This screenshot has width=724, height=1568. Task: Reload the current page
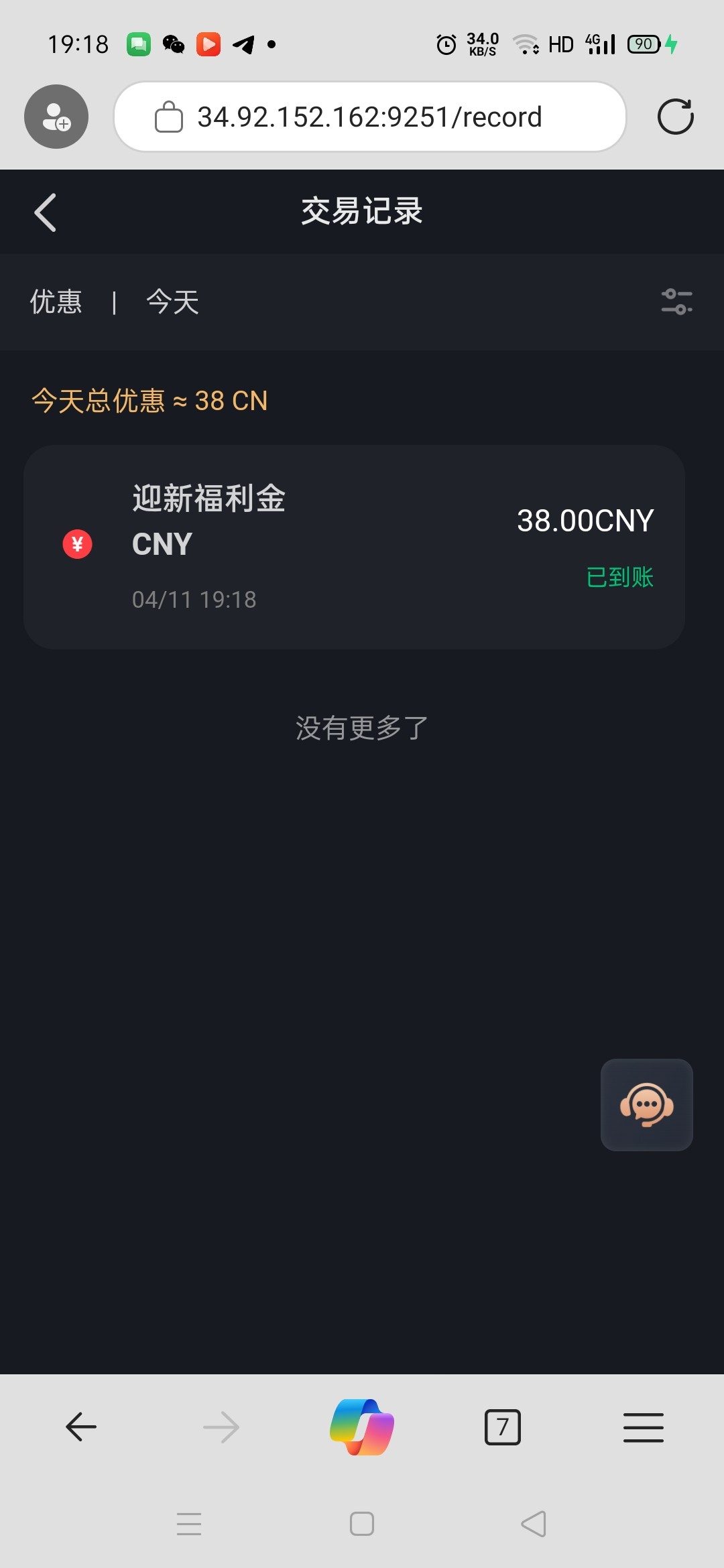point(675,117)
